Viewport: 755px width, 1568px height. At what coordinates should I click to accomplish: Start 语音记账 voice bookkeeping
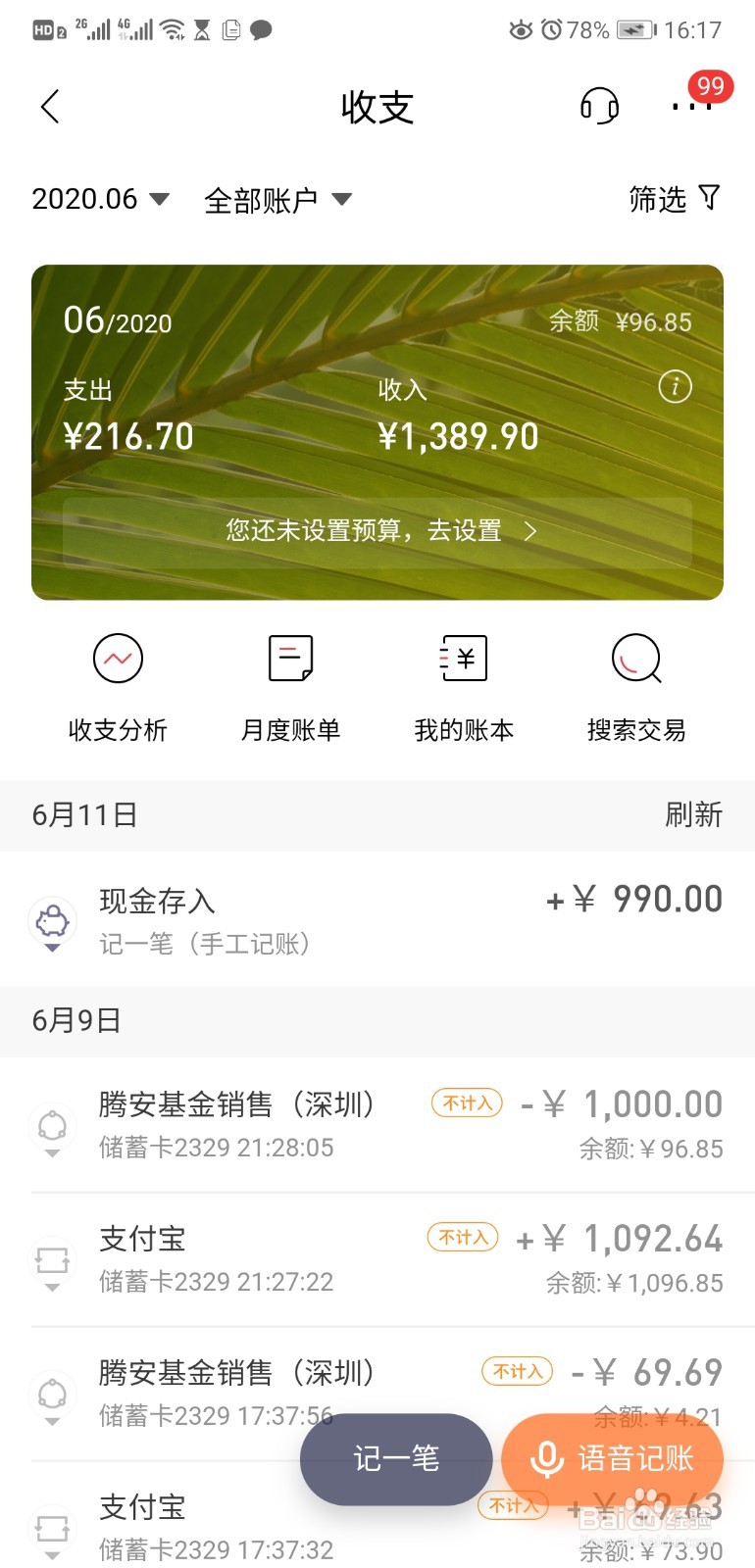point(614,1459)
